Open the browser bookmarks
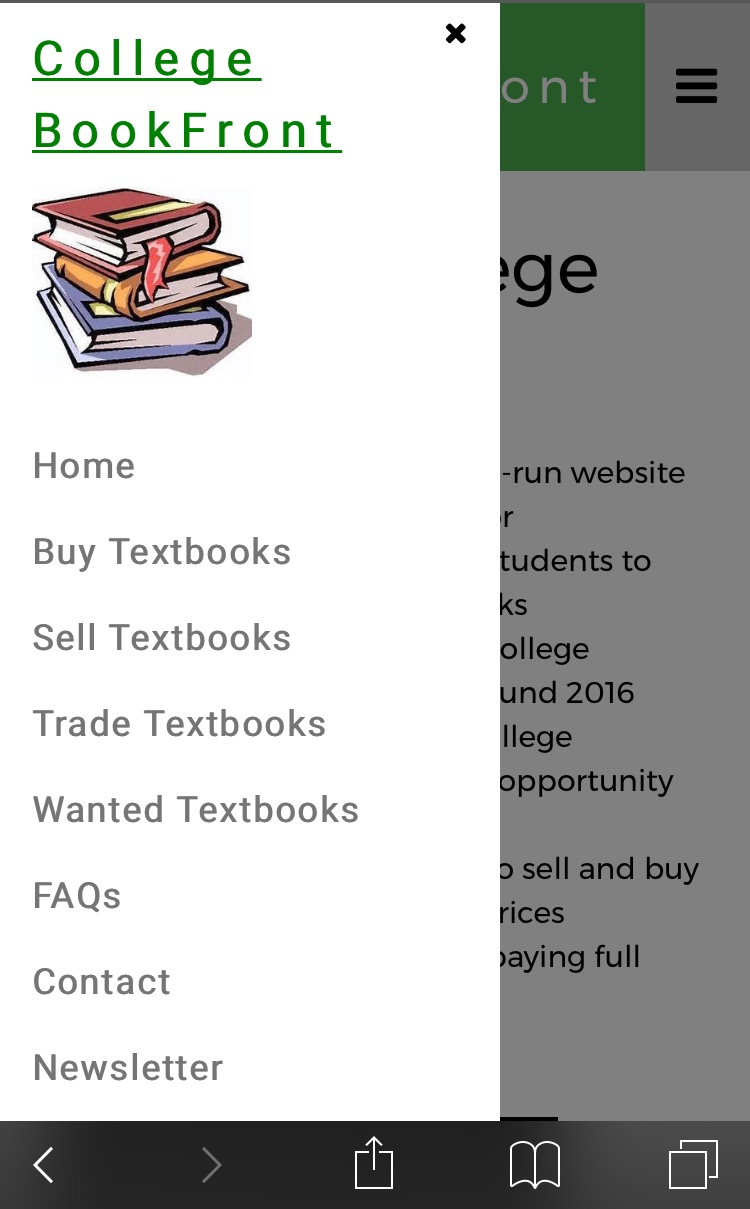This screenshot has width=750, height=1209. [x=535, y=1165]
